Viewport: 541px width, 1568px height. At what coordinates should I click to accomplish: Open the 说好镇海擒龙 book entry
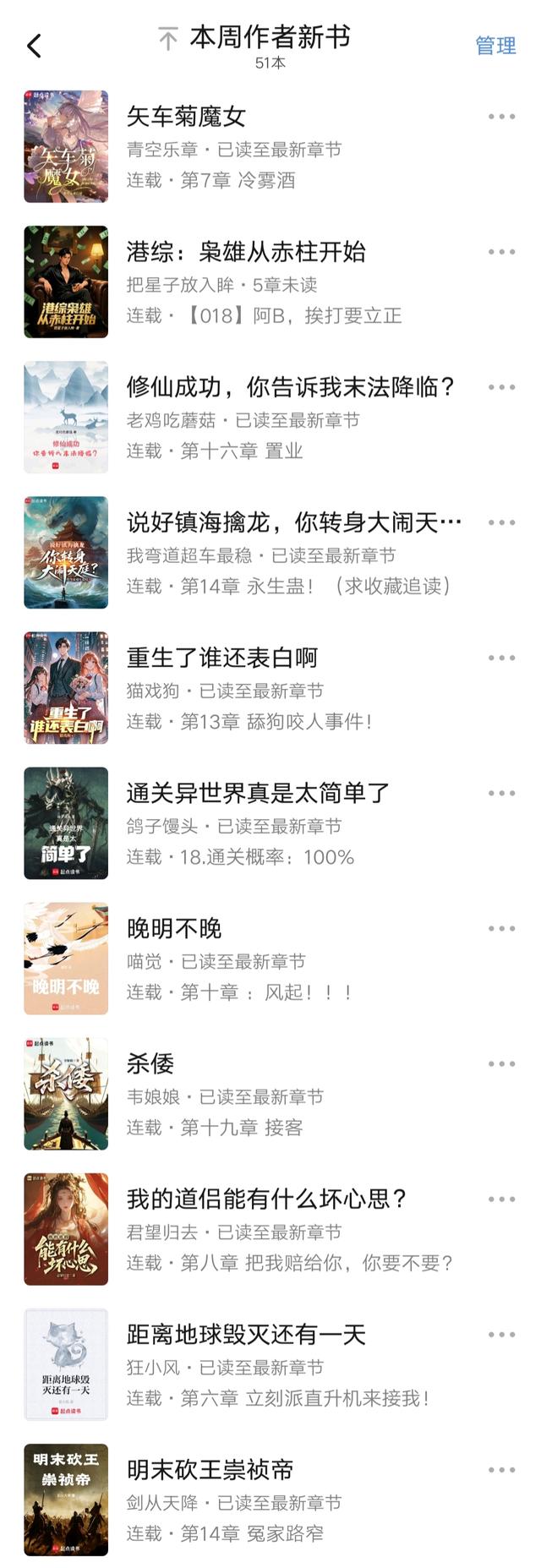click(293, 522)
